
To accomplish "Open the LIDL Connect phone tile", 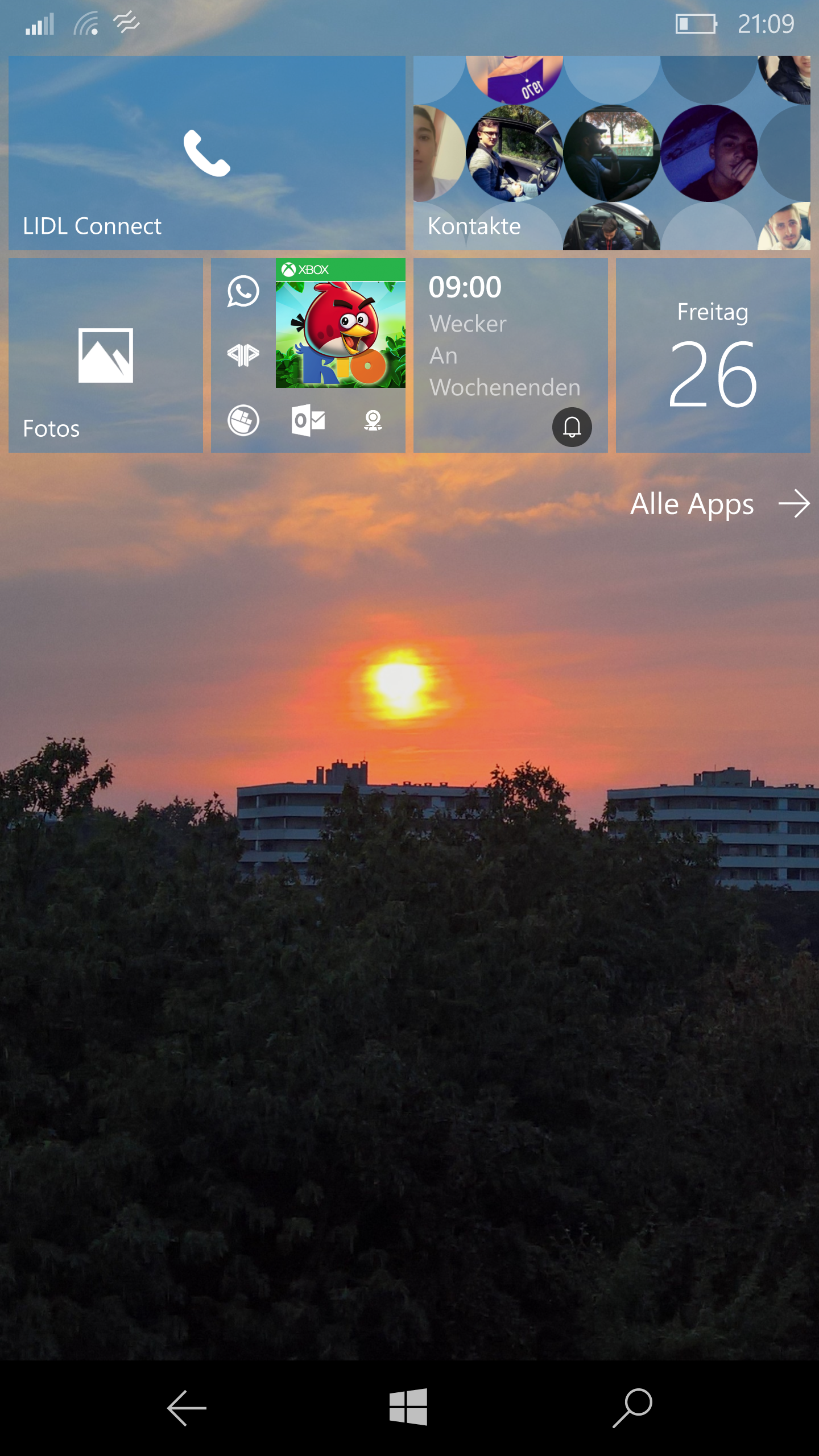I will 207,153.
